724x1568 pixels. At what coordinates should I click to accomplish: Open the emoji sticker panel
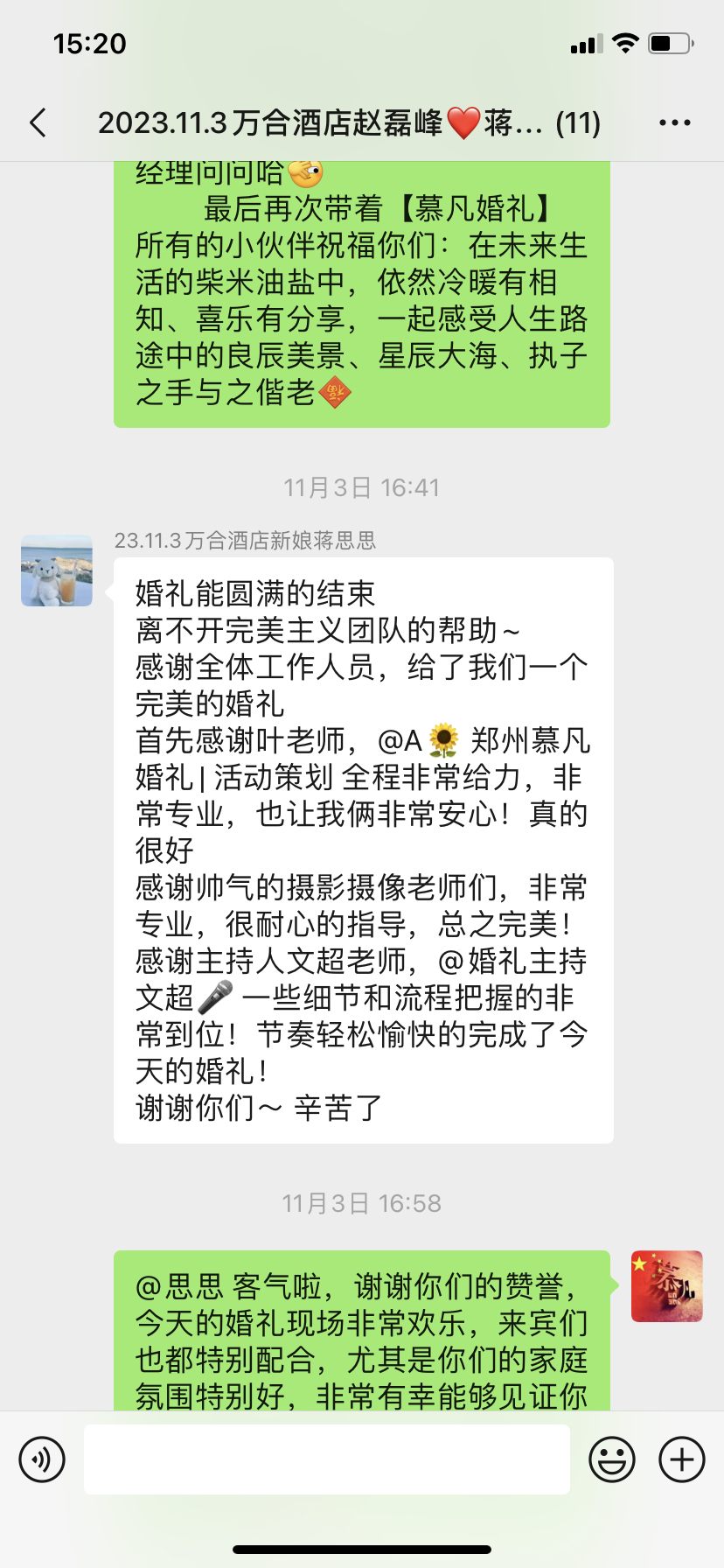point(612,1459)
